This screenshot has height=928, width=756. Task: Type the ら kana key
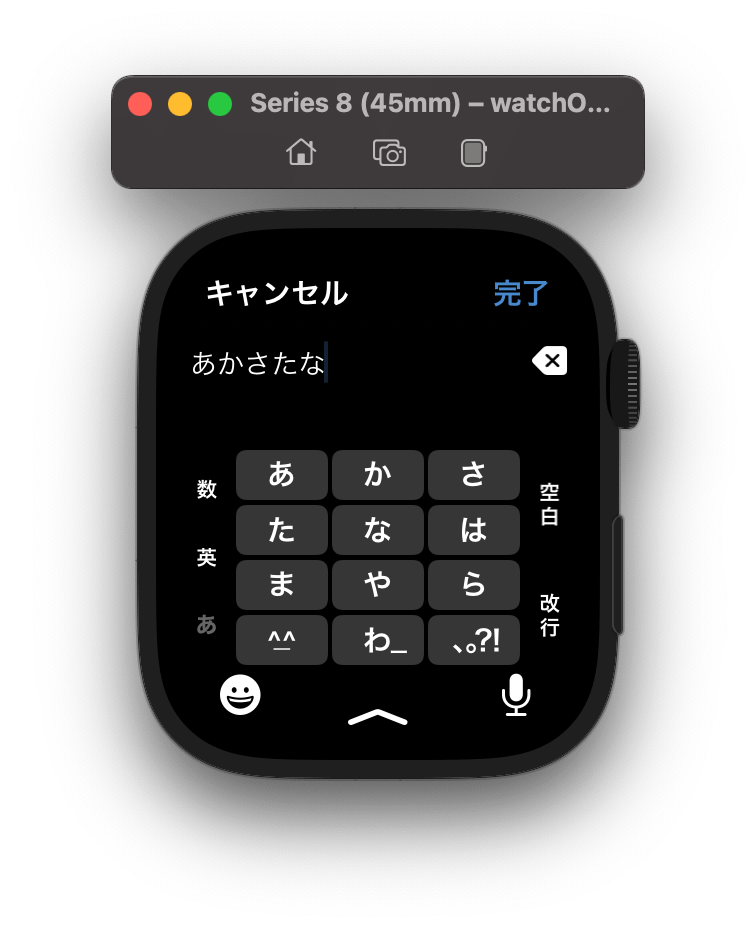[474, 585]
